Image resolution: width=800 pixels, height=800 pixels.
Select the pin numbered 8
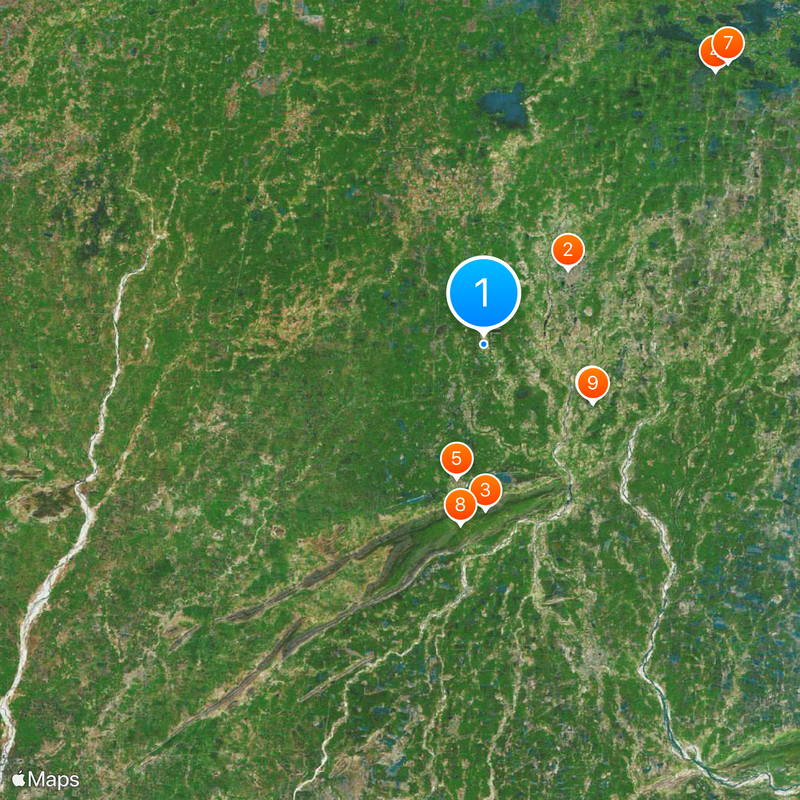(460, 505)
